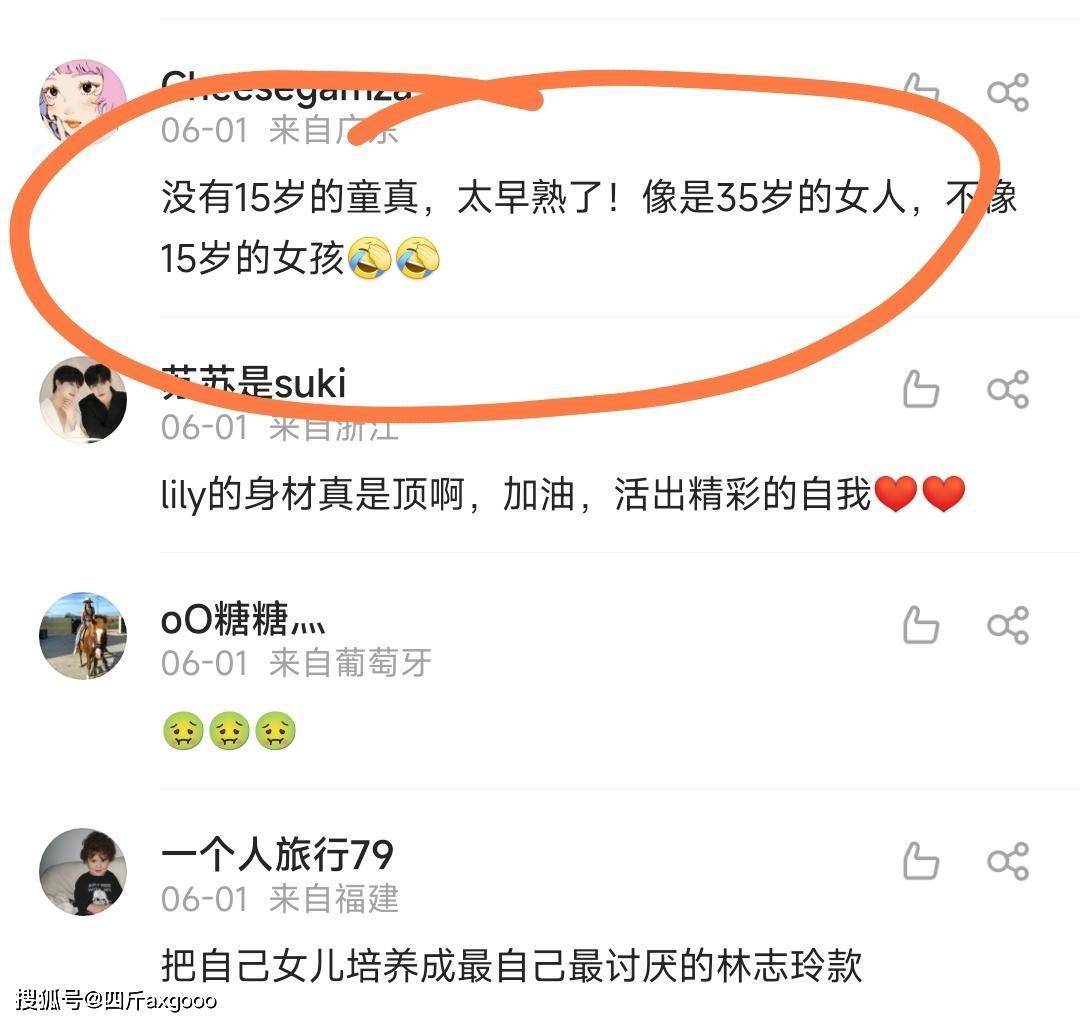The image size is (1080, 1023).
Task: Open the username oO糖糖
Action: click(243, 621)
